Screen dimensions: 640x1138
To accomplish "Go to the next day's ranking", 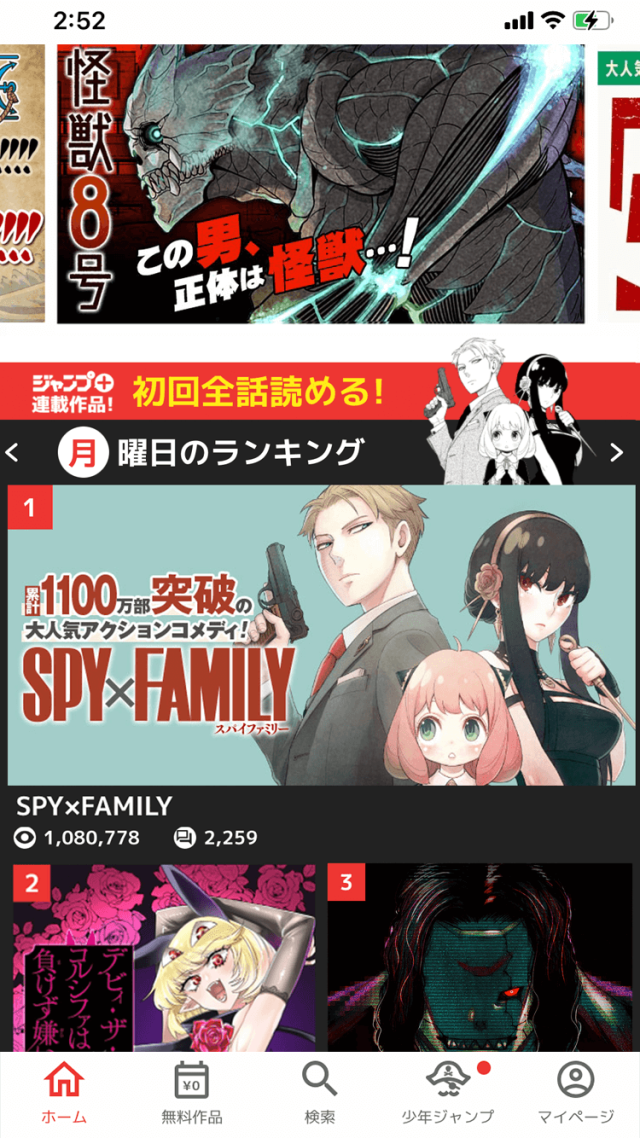I will (x=617, y=453).
